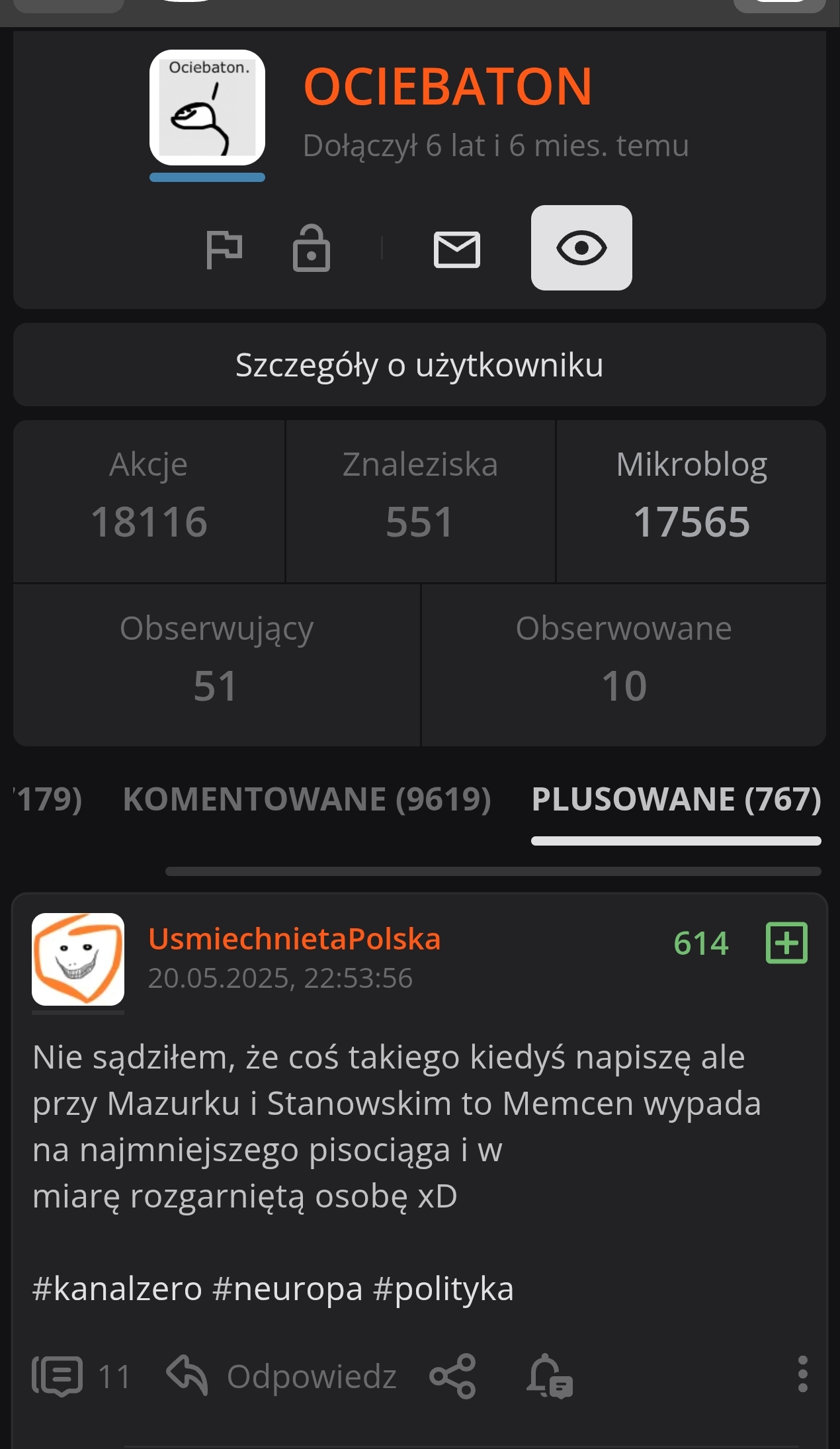Toggle observing OCIEBATON with eye button
This screenshot has height=1449, width=840.
[581, 247]
